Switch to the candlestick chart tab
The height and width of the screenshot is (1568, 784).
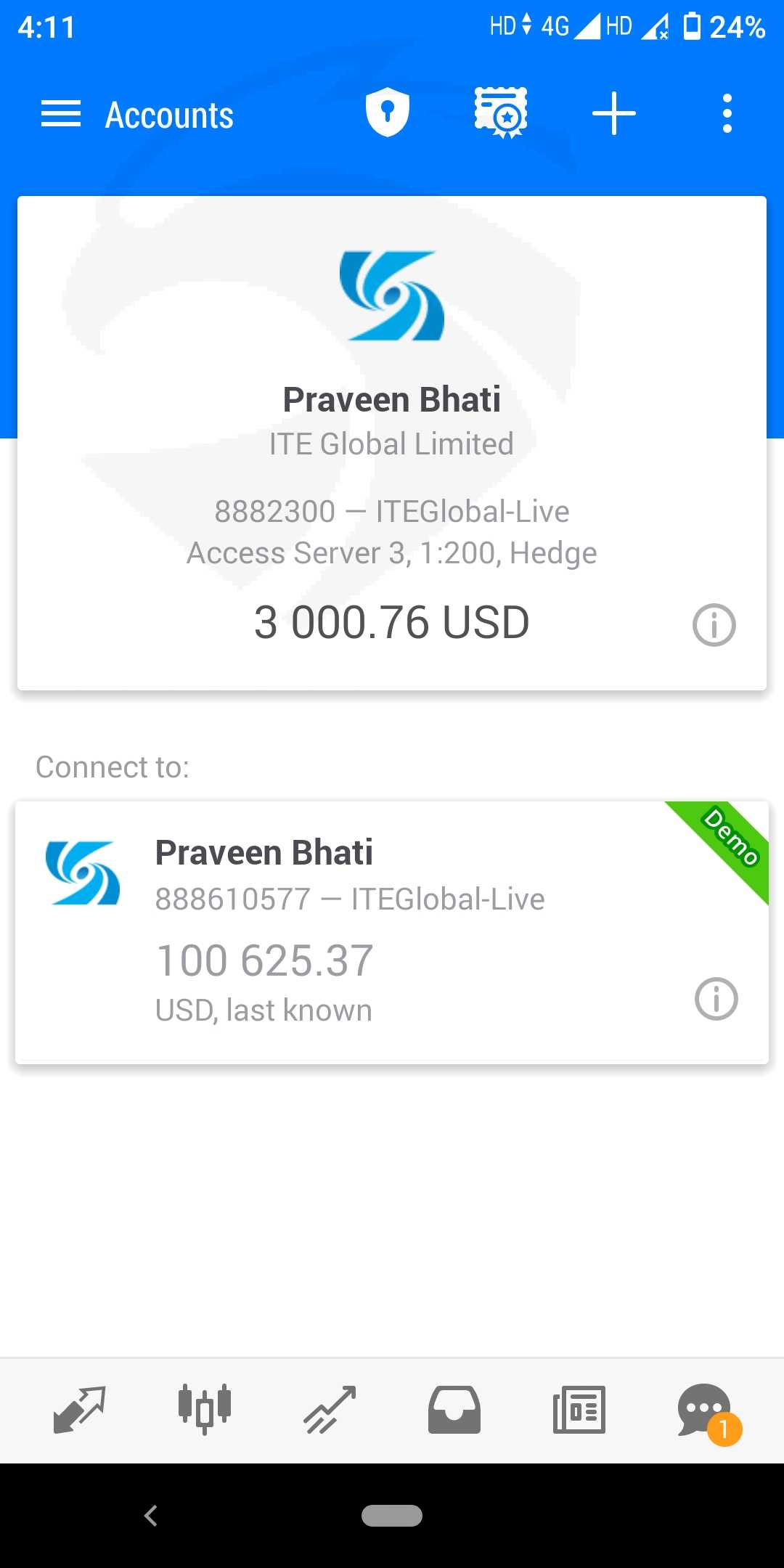205,1409
